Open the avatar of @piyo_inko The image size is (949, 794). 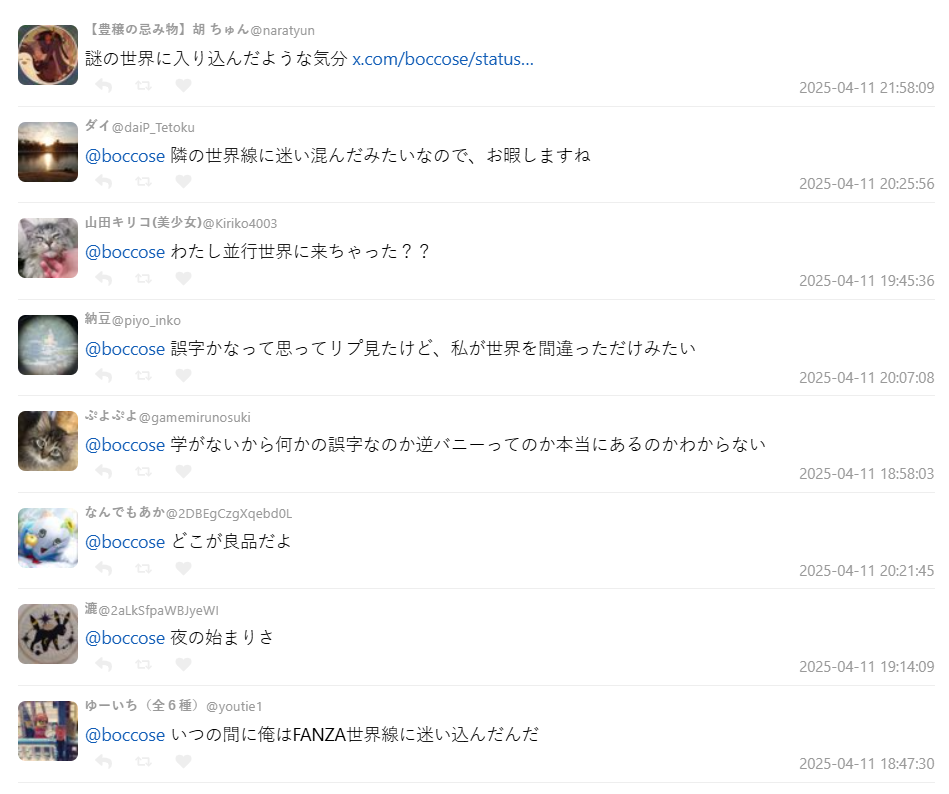click(x=48, y=345)
